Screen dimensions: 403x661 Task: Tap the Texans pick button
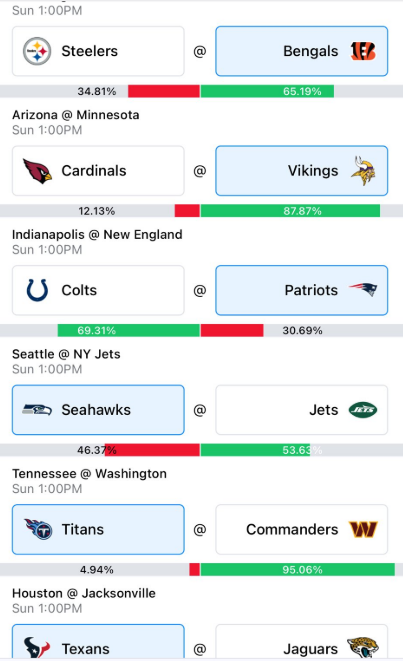[98, 642]
